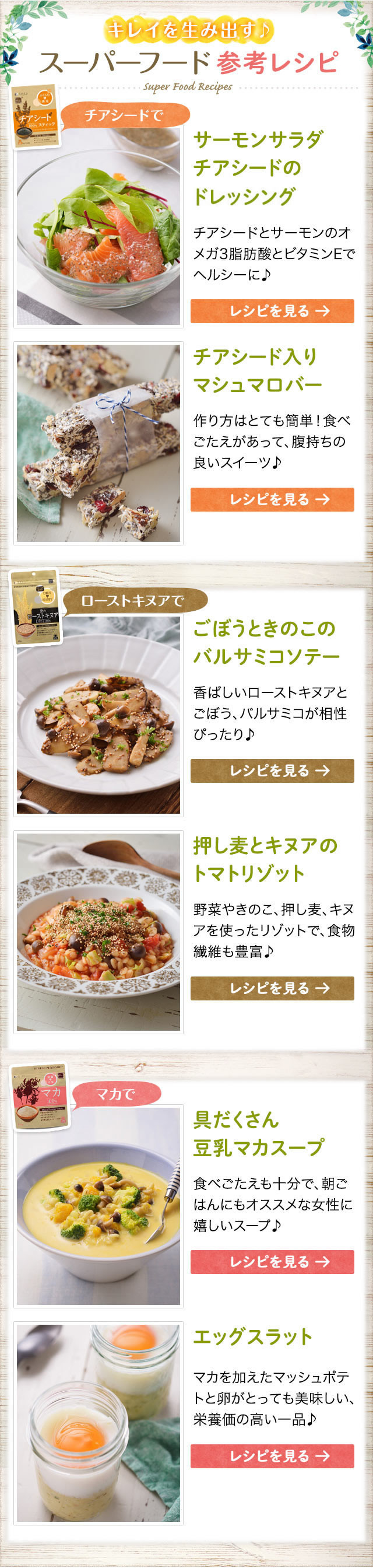The image size is (373, 1568).
Task: Open the marshmallow bar photo
Action: coord(98,443)
